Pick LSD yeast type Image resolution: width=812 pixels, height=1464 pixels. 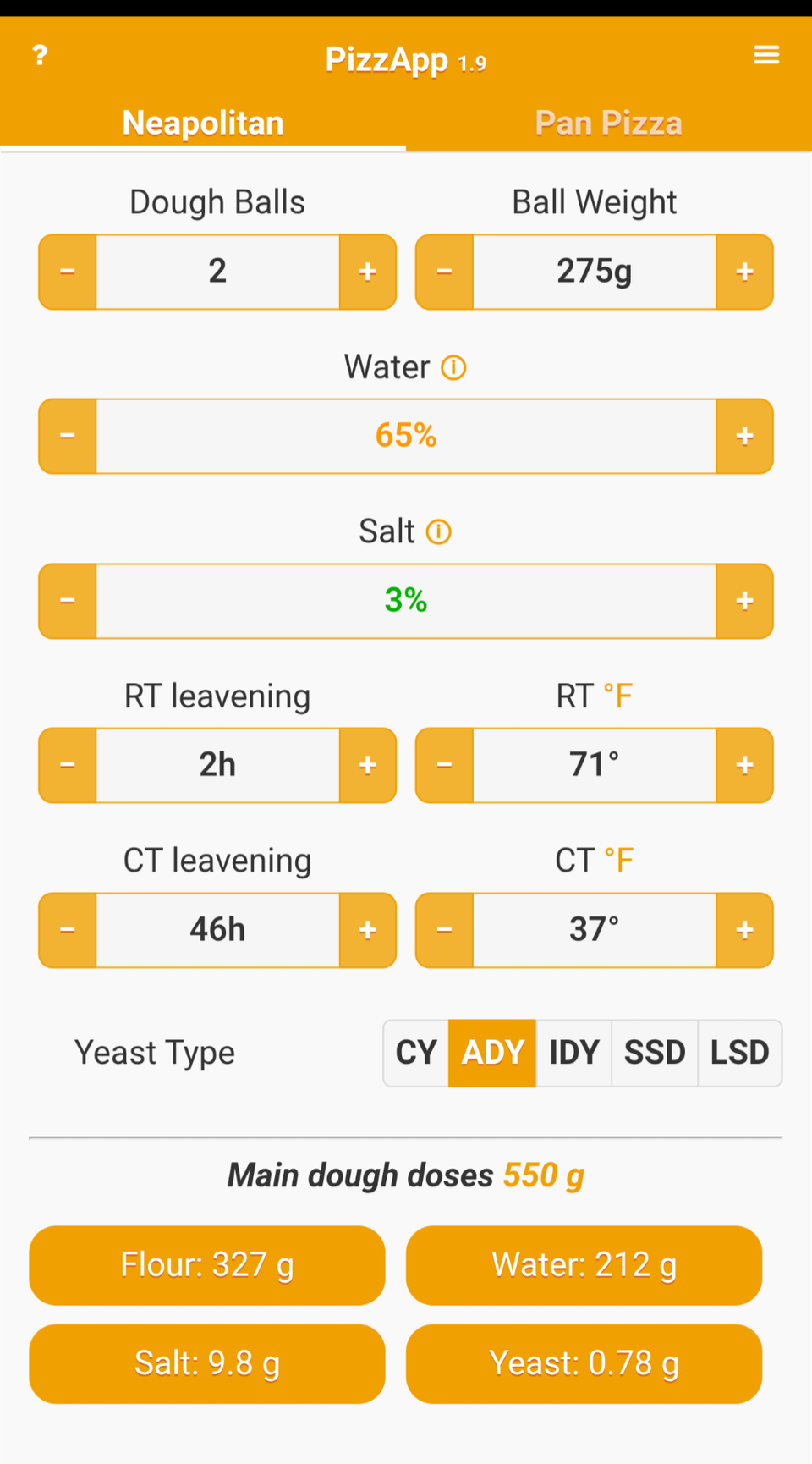[740, 1053]
